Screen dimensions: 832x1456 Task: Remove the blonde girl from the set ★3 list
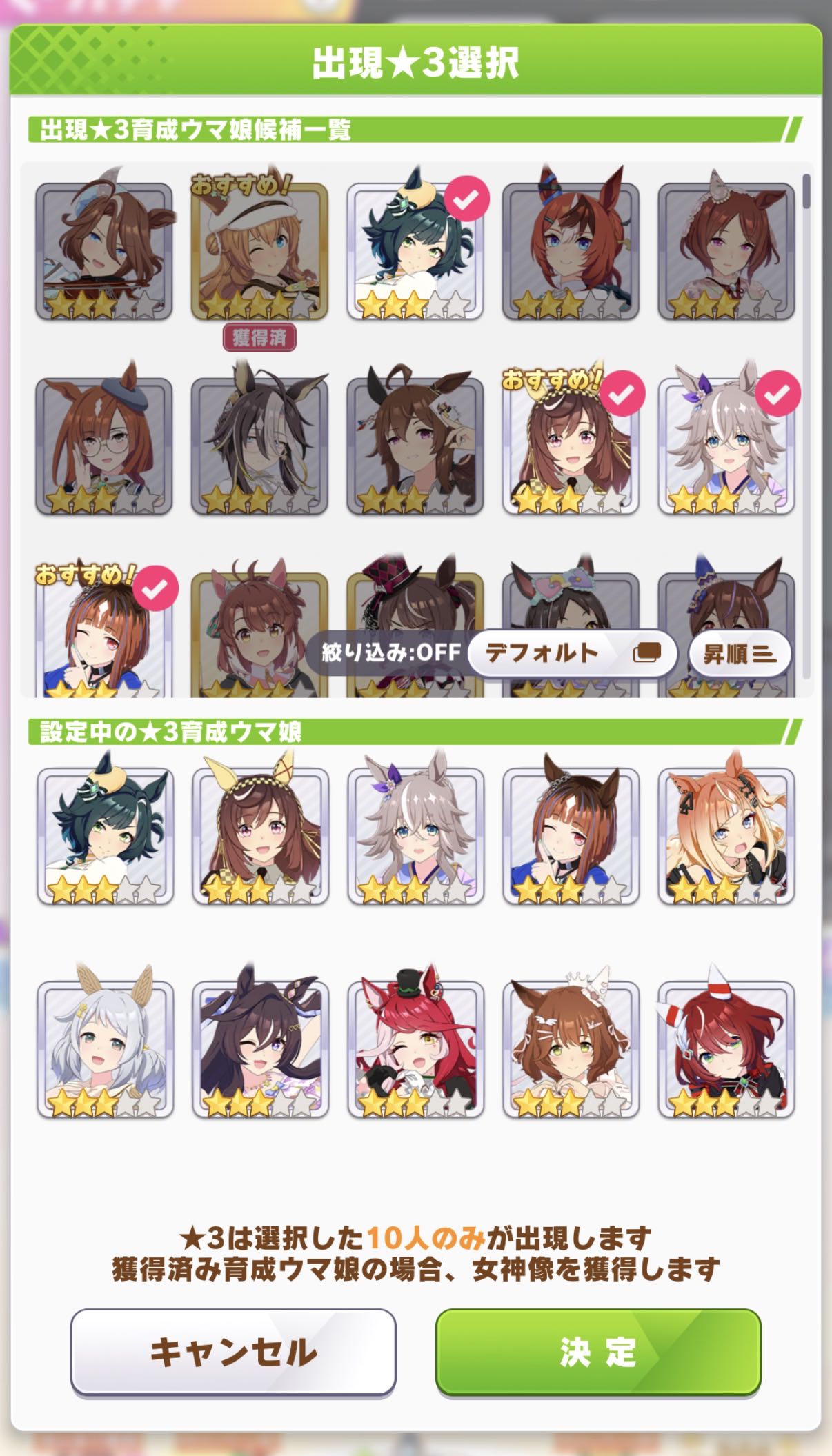click(726, 835)
